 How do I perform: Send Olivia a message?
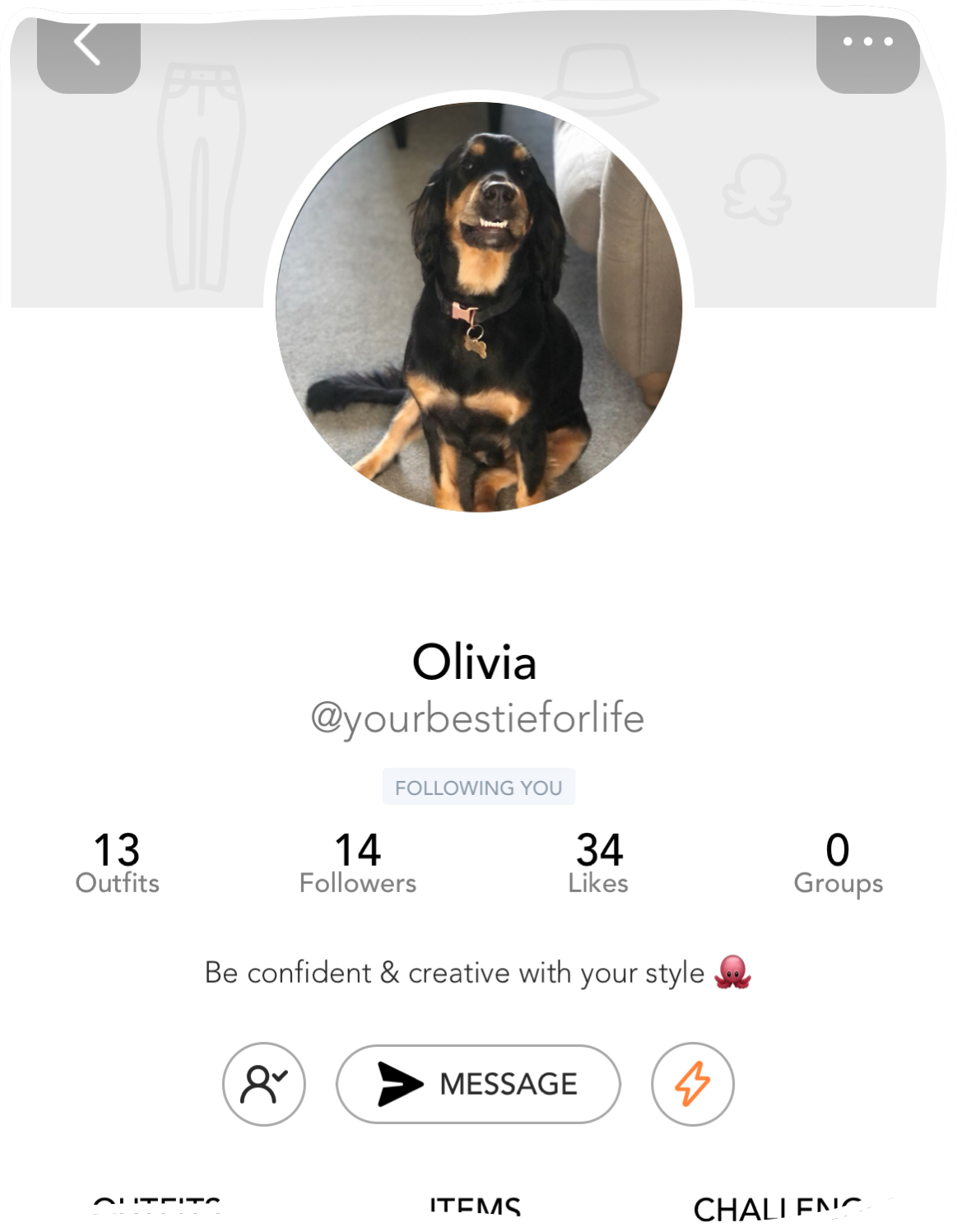[x=478, y=1084]
